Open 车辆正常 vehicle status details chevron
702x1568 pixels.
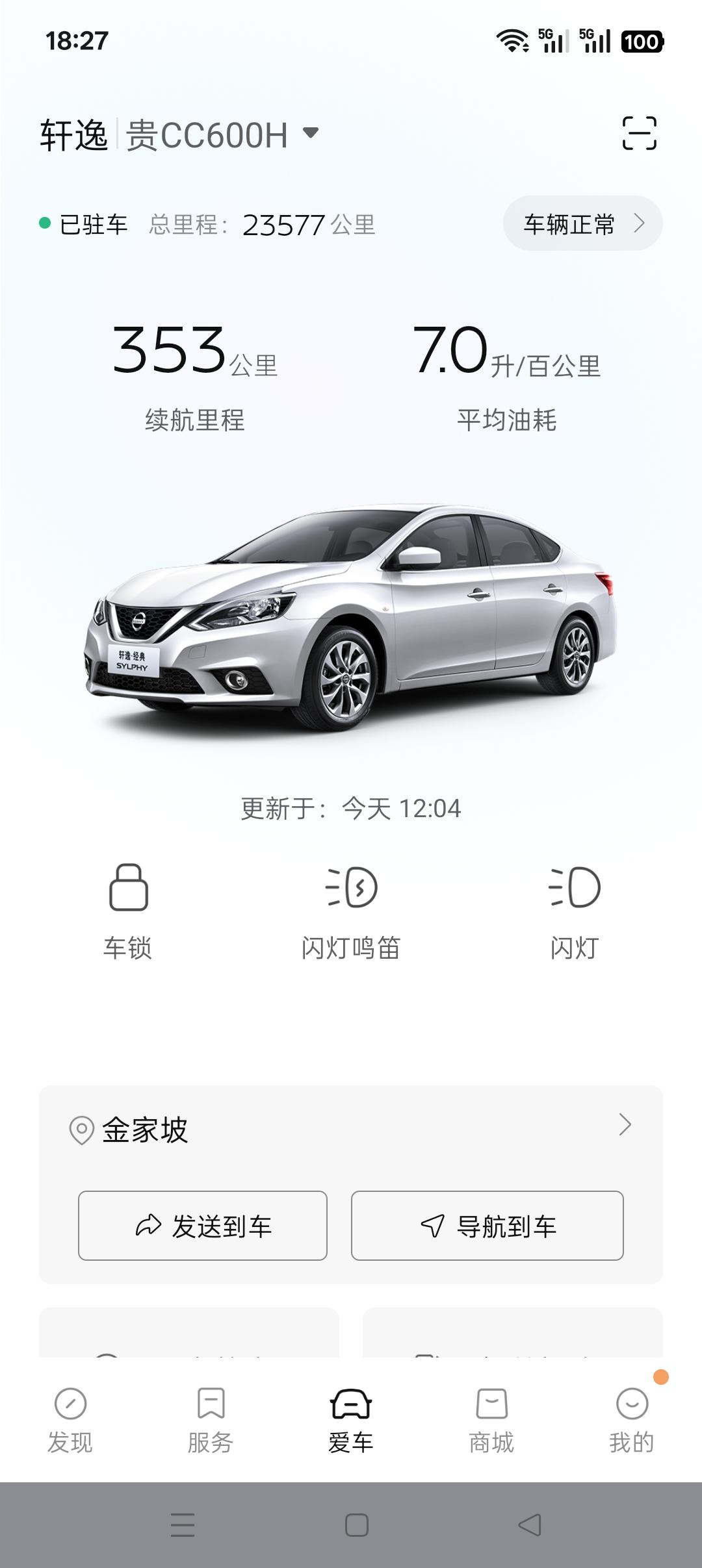click(580, 223)
